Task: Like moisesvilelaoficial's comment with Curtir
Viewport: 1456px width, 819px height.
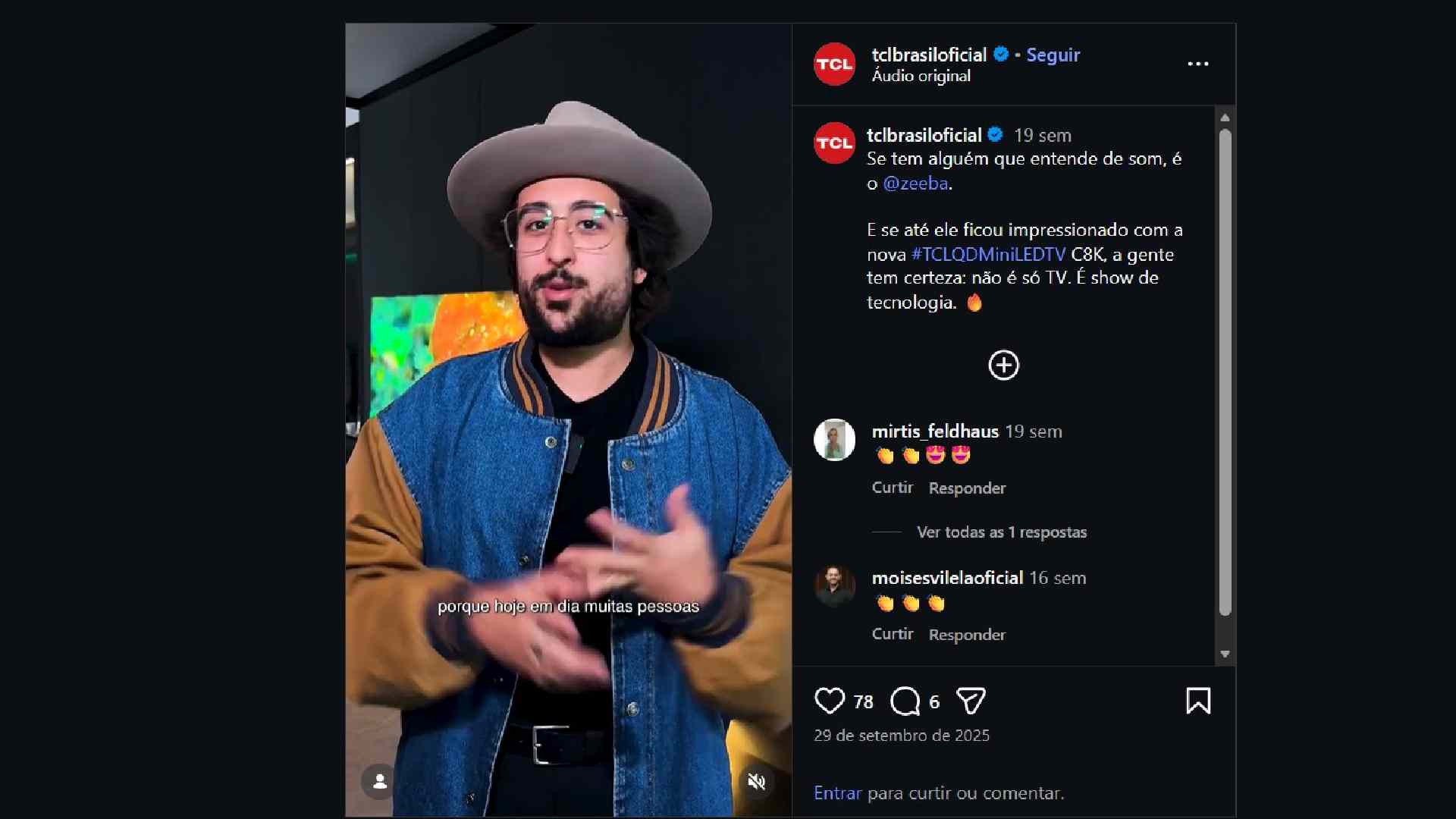Action: pos(892,634)
